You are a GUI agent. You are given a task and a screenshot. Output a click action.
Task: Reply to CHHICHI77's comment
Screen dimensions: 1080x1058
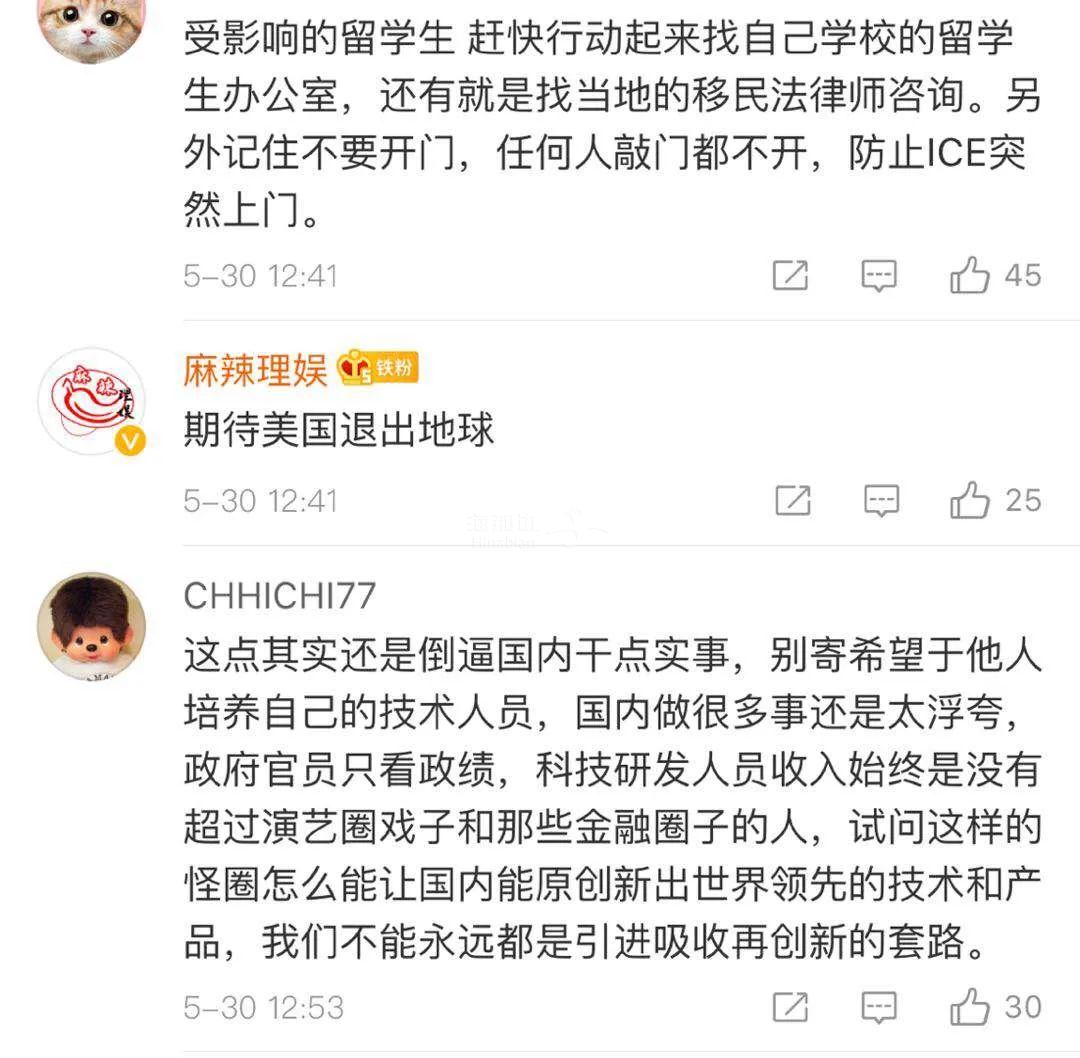879,1006
